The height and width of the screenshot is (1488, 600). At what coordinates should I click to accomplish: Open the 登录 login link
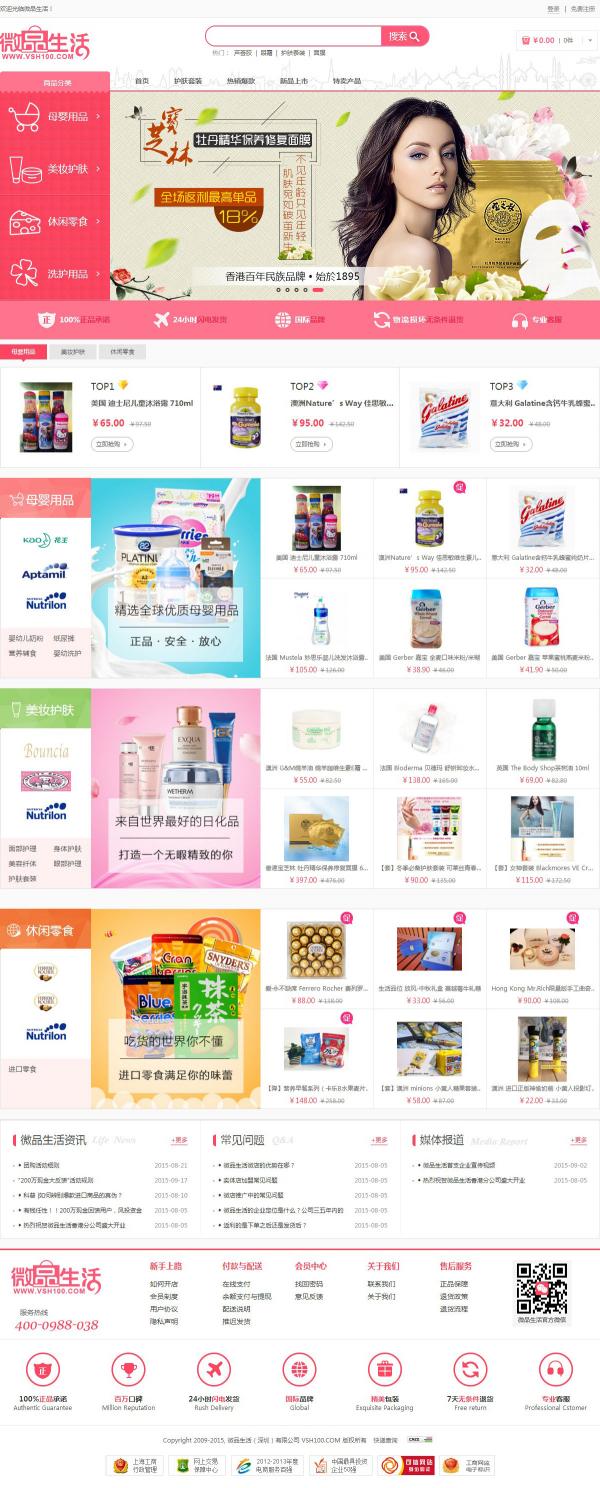(x=553, y=8)
